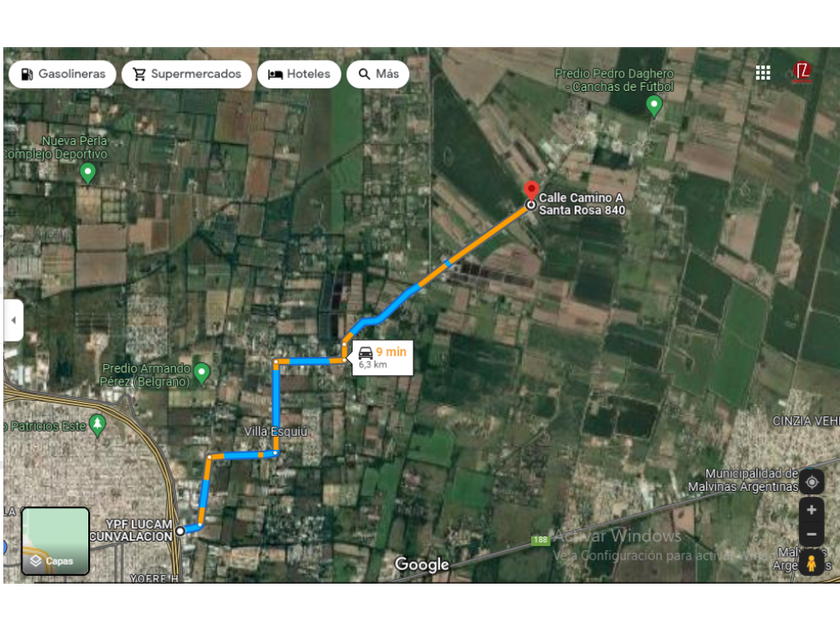Show Hoteles on the map
Image resolution: width=840 pixels, height=630 pixels.
click(299, 74)
